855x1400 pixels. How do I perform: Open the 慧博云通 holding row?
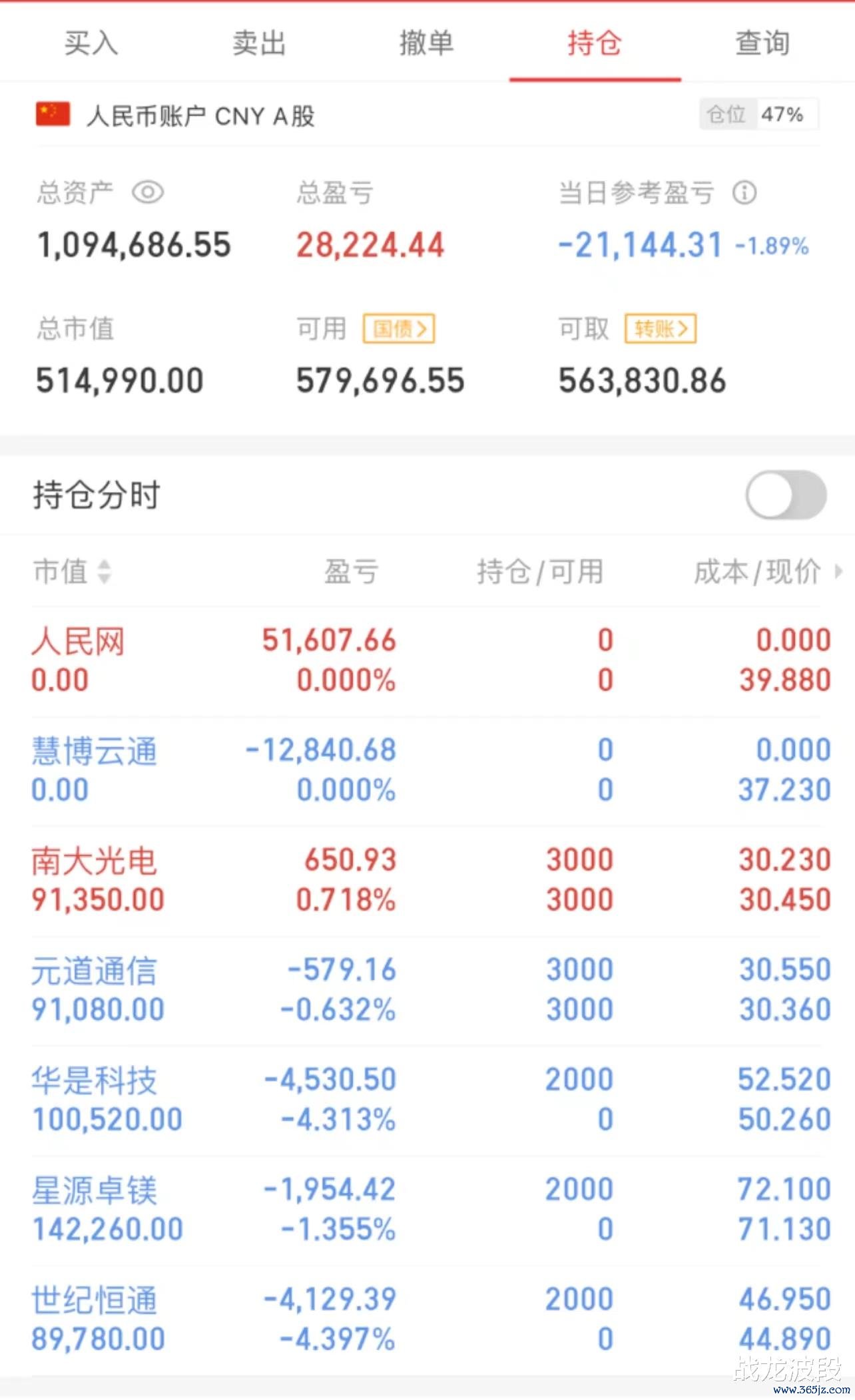(x=427, y=771)
